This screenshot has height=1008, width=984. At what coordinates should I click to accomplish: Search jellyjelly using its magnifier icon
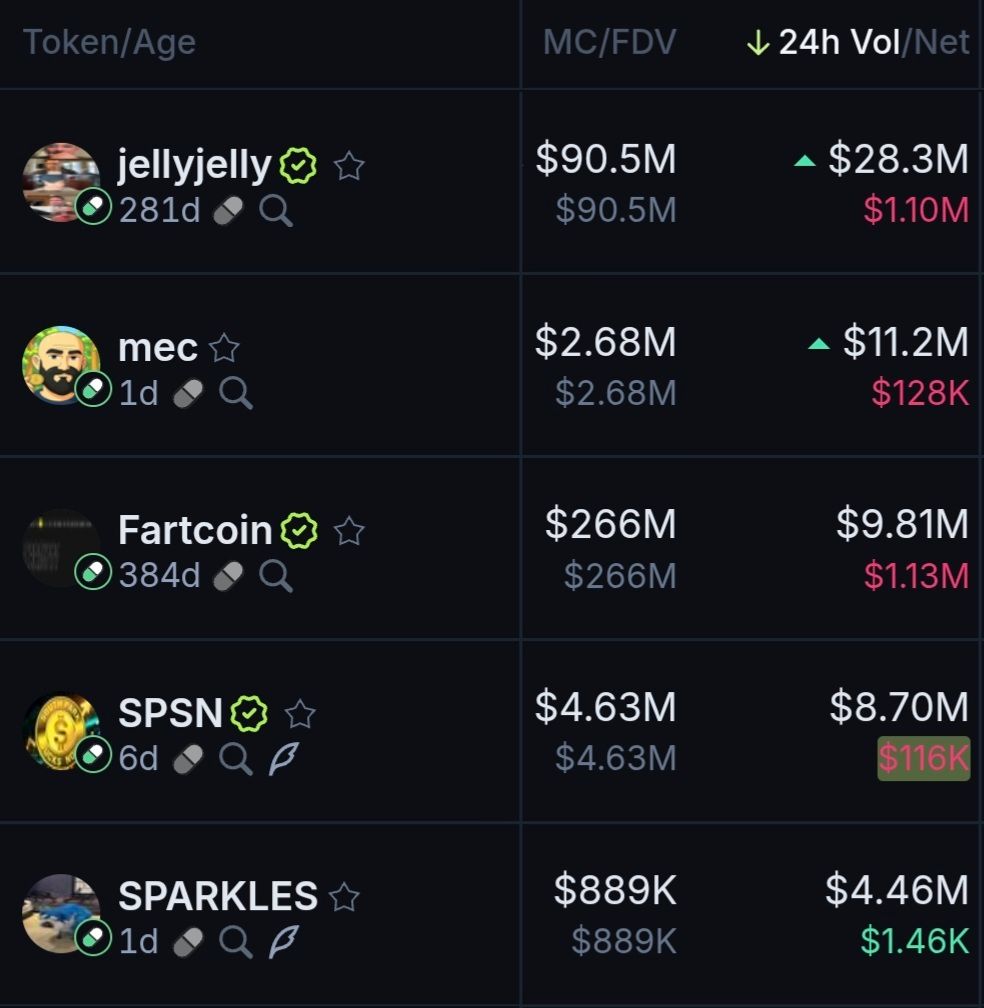pos(276,211)
